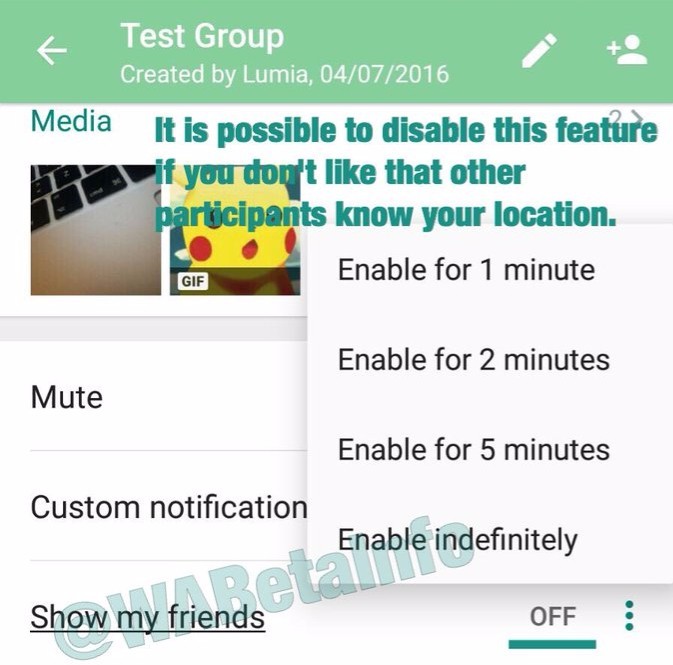Viewport: 673px width, 665px height.
Task: Go back using the arrow
Action: click(x=51, y=52)
